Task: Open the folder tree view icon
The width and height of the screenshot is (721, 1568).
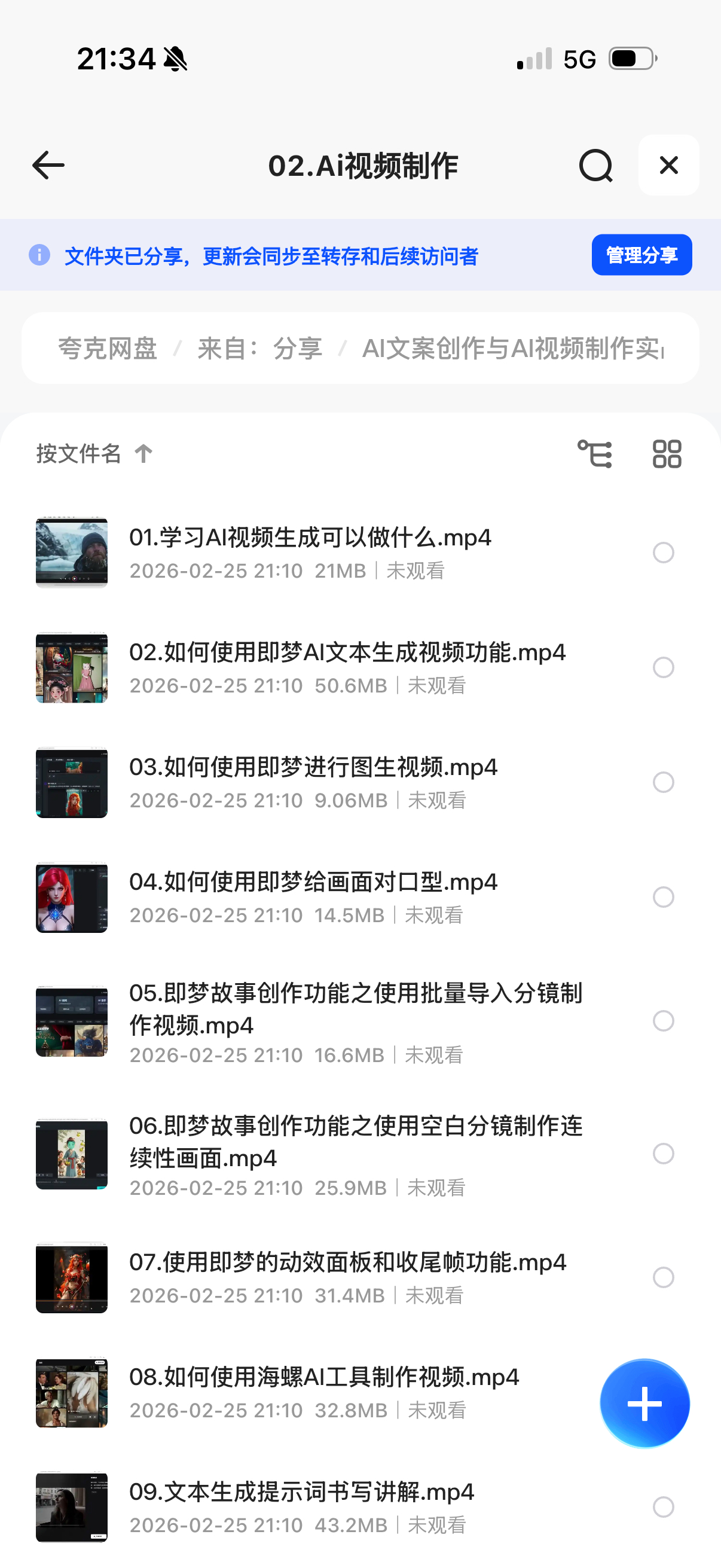Action: pyautogui.click(x=594, y=454)
